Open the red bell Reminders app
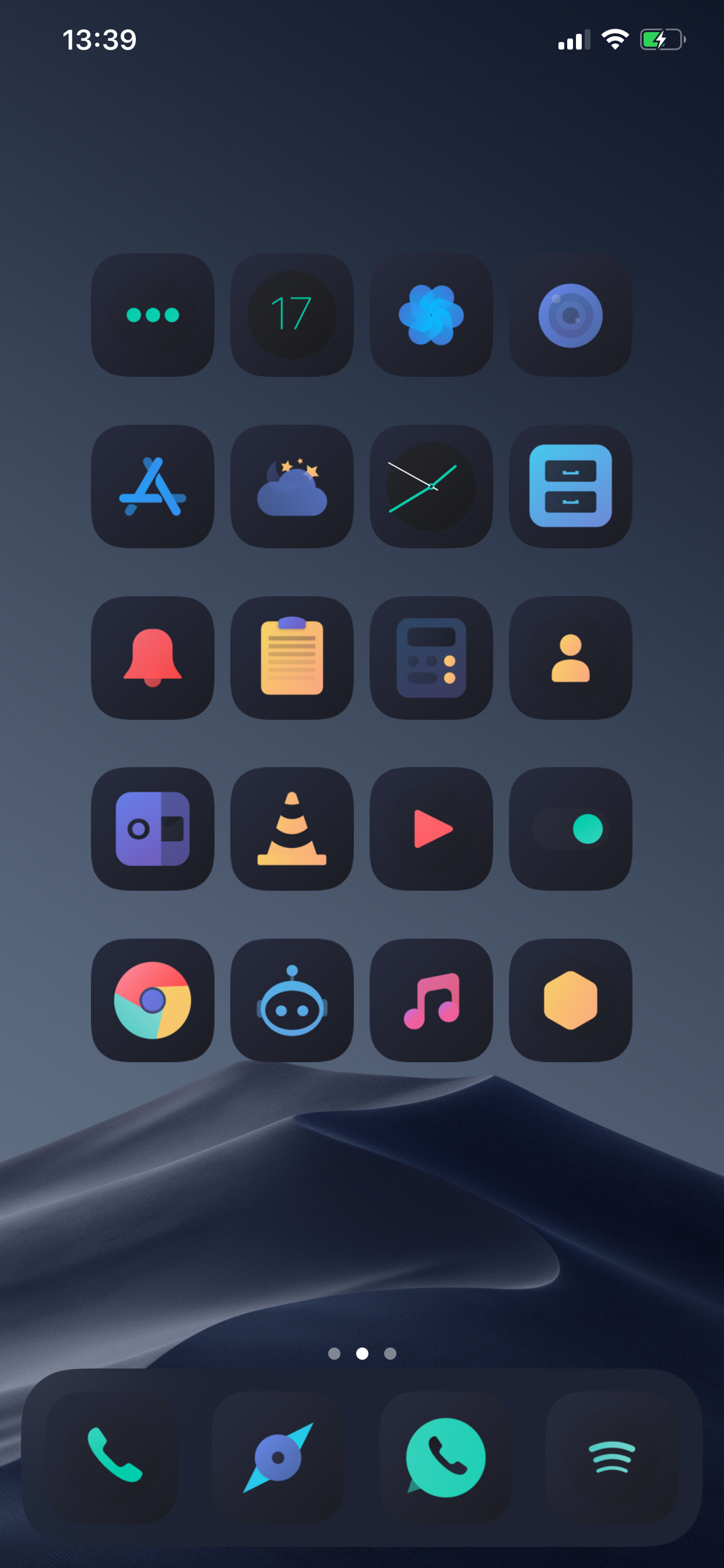This screenshot has width=724, height=1568. tap(152, 657)
